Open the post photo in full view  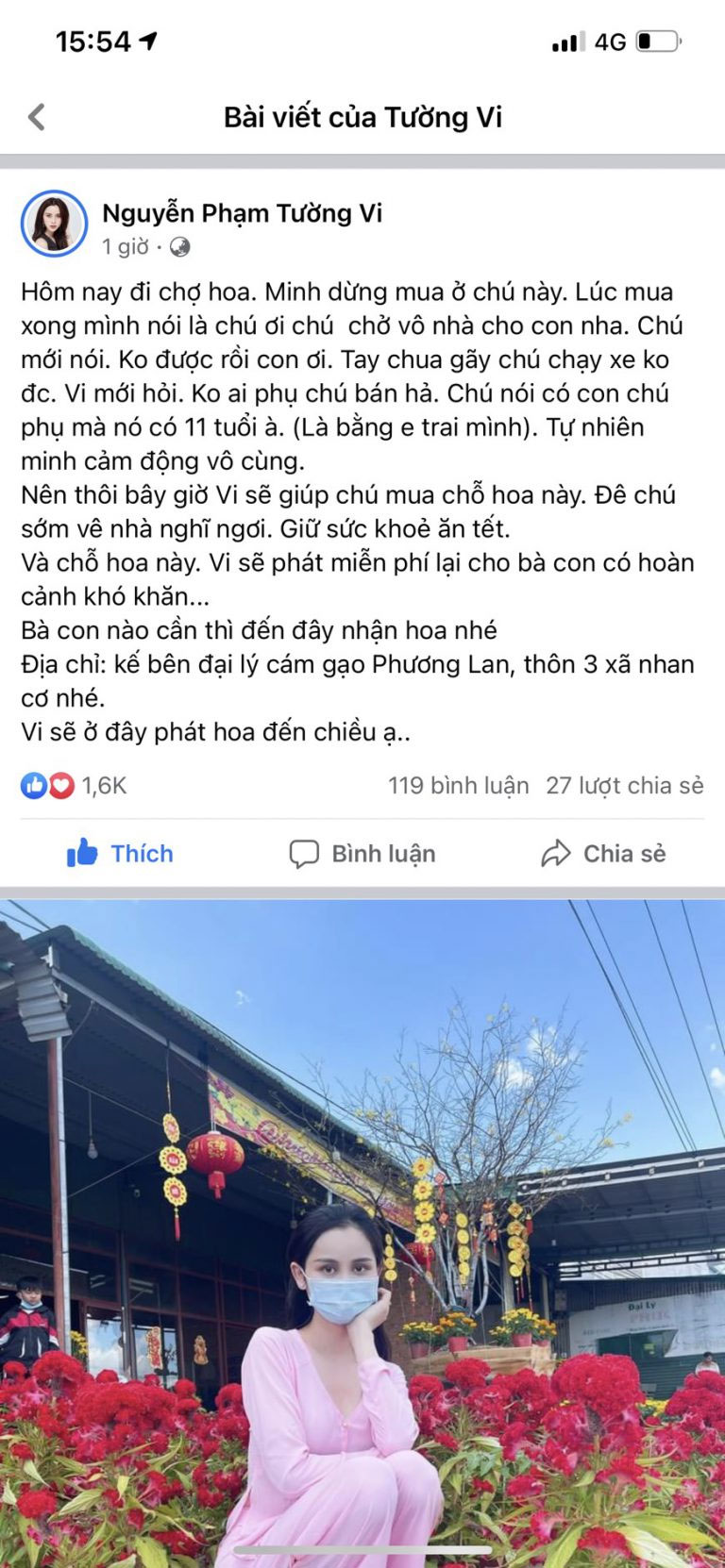click(362, 1226)
